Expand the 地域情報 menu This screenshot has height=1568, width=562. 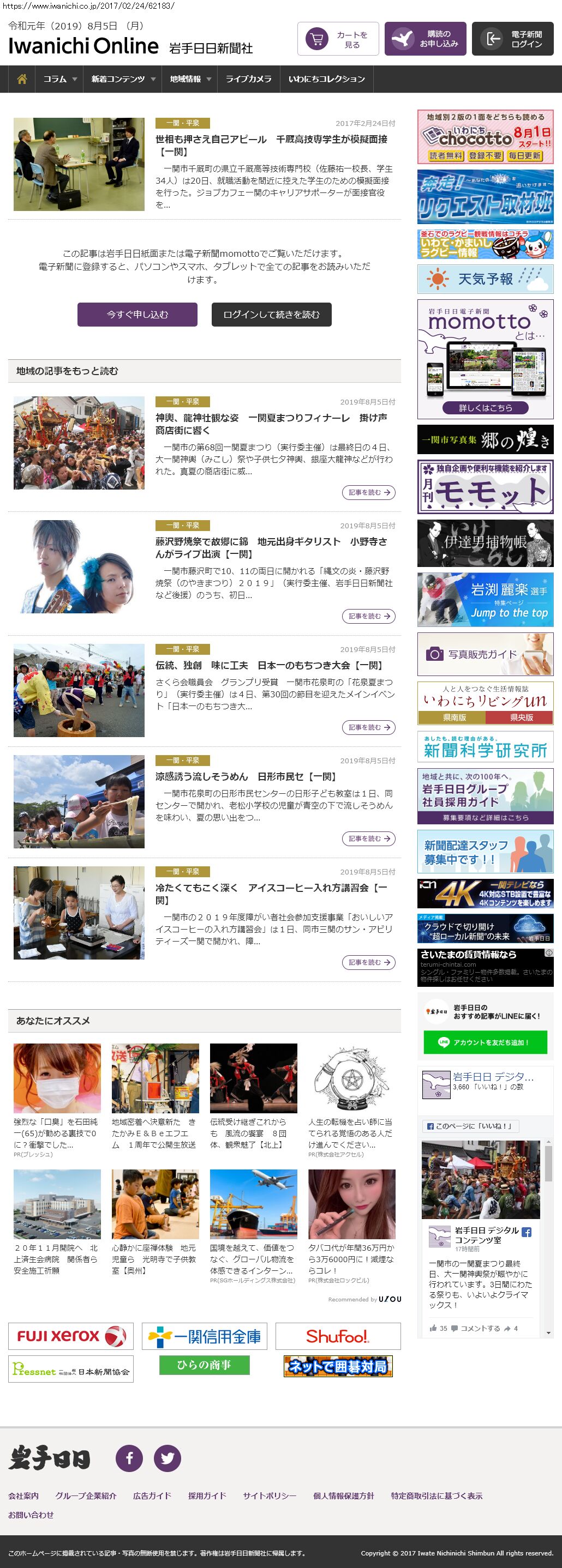[x=190, y=79]
